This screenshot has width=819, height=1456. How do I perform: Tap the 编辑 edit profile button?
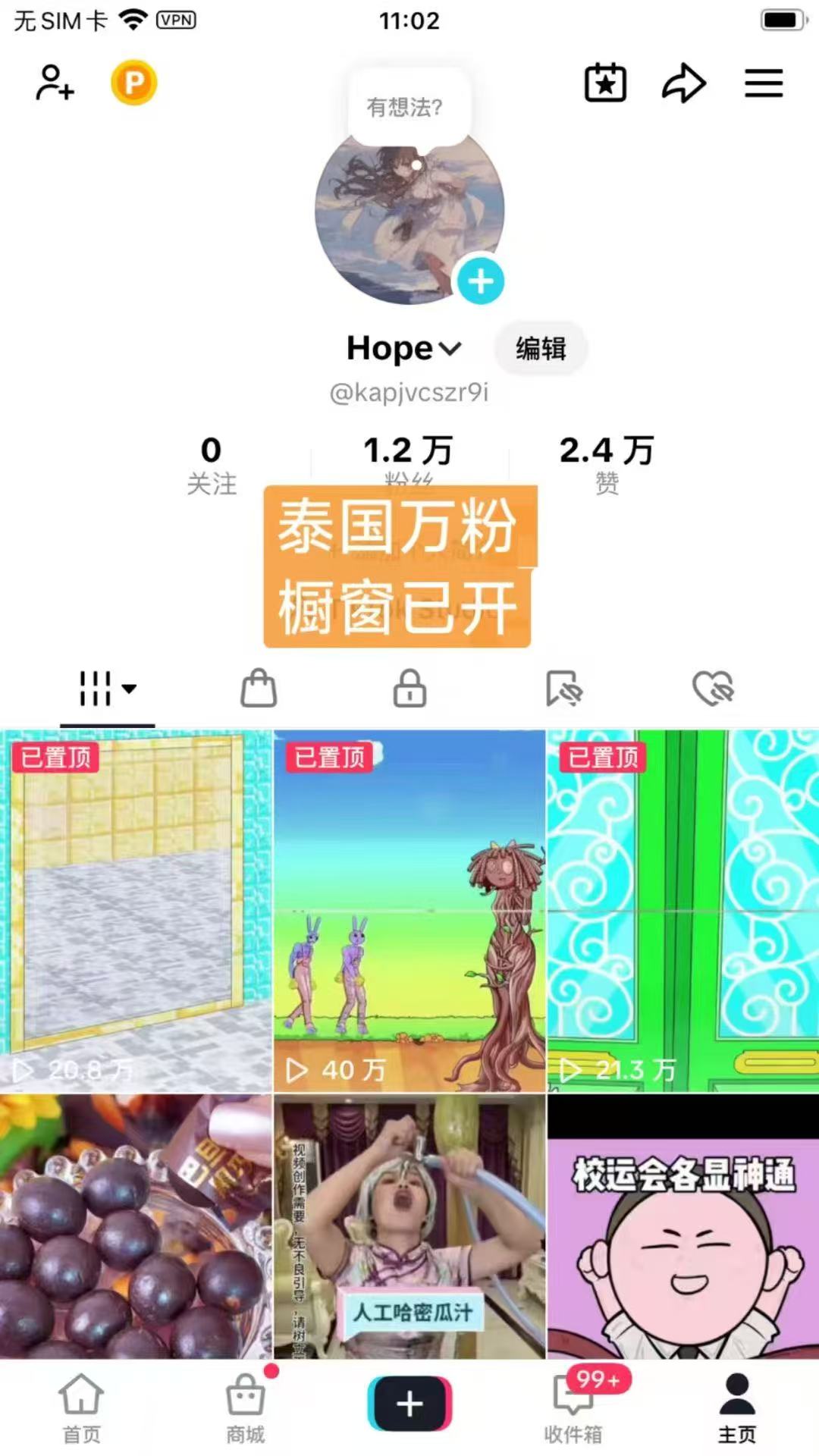[x=541, y=349]
